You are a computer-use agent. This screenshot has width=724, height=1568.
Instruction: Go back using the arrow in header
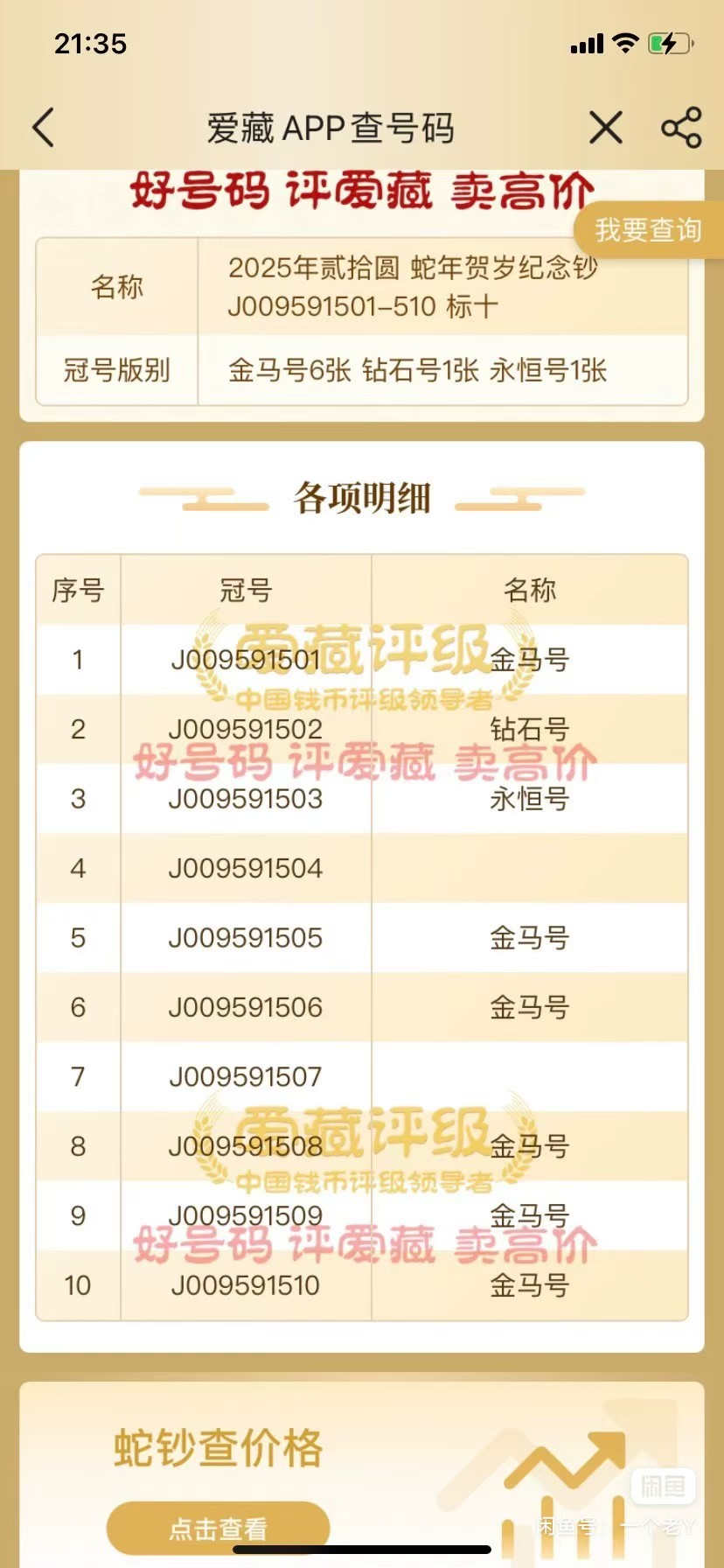[x=44, y=128]
